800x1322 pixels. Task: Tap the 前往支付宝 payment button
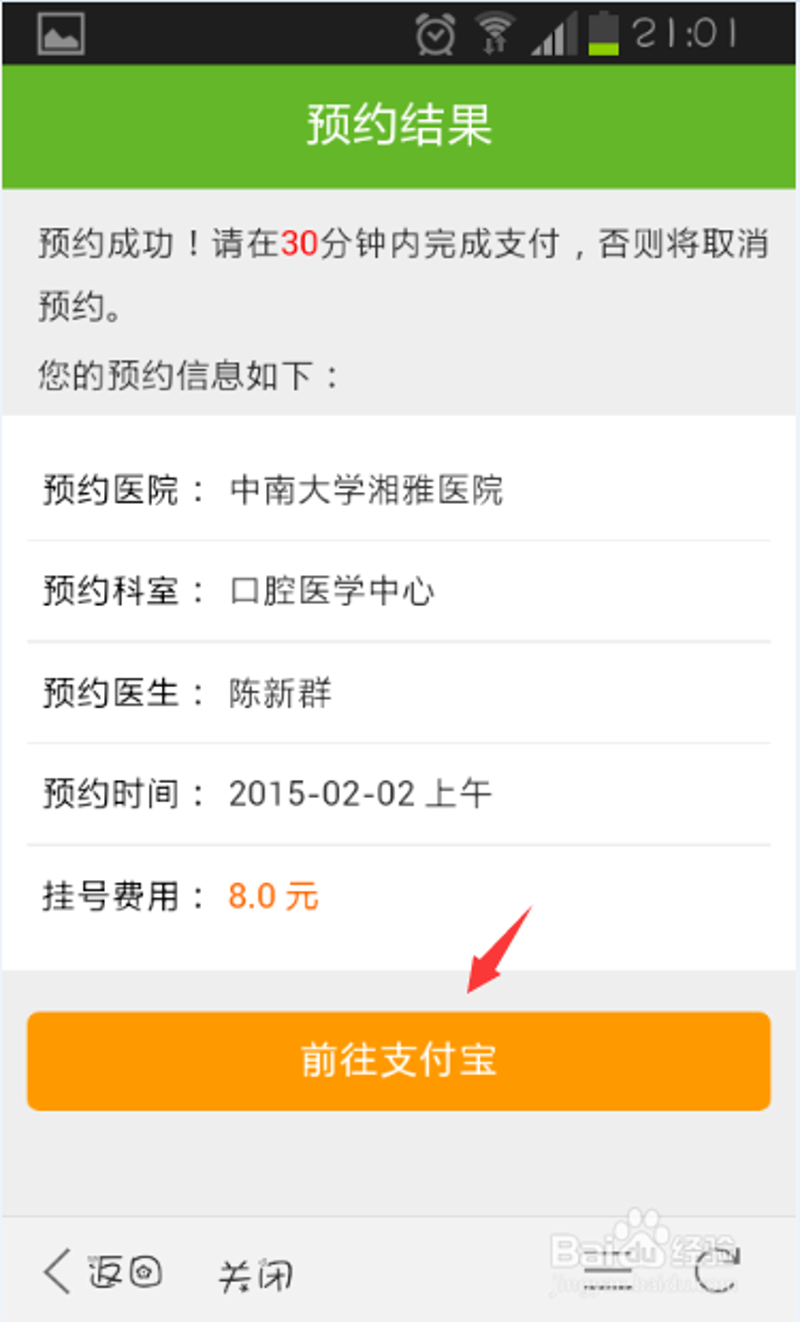pyautogui.click(x=399, y=1061)
